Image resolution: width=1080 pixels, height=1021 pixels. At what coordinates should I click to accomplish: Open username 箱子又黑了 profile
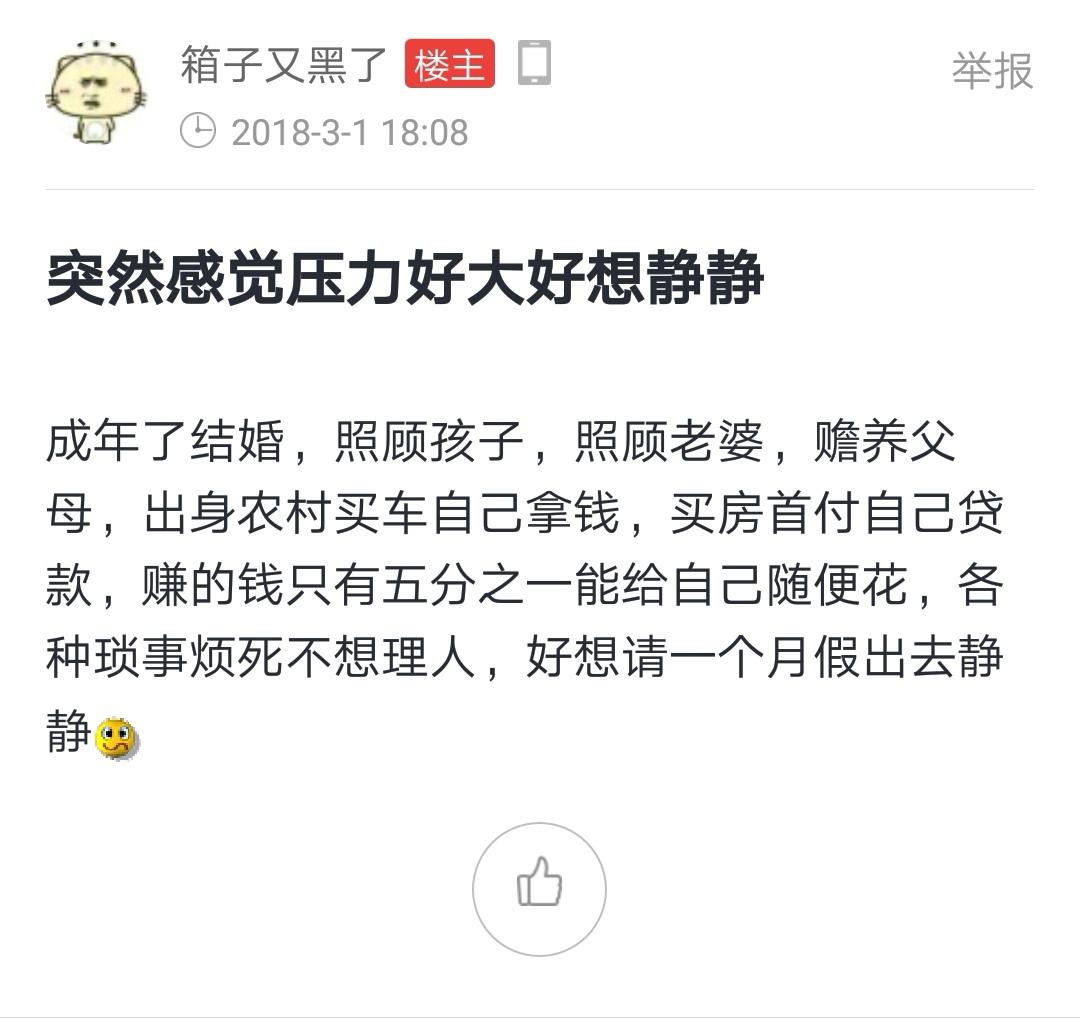283,66
